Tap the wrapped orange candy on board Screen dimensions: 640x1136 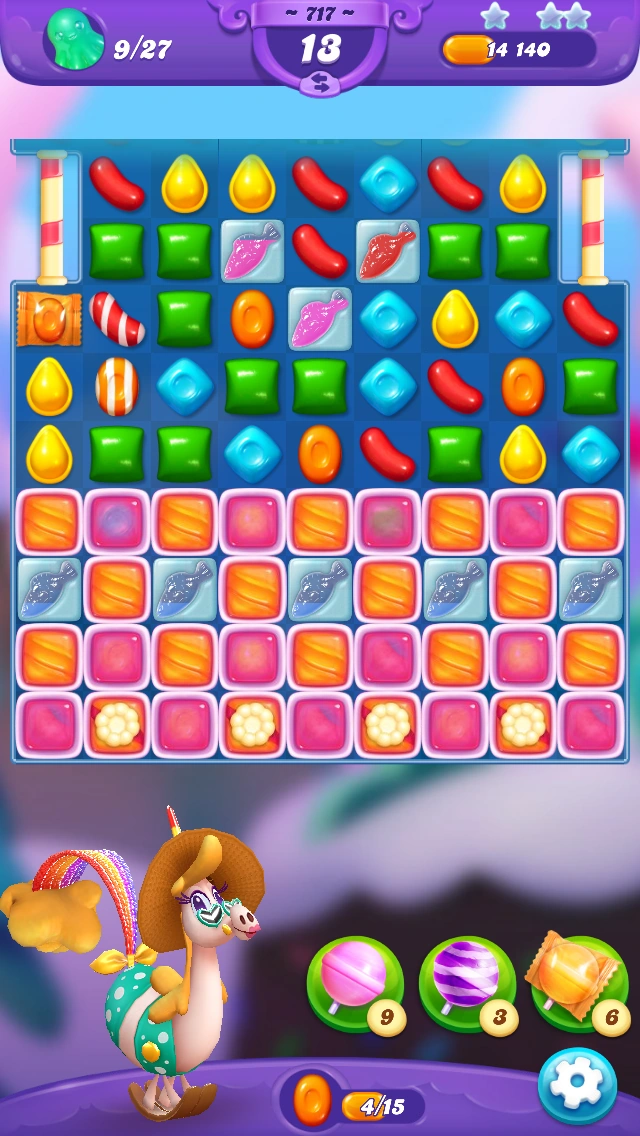pos(48,318)
